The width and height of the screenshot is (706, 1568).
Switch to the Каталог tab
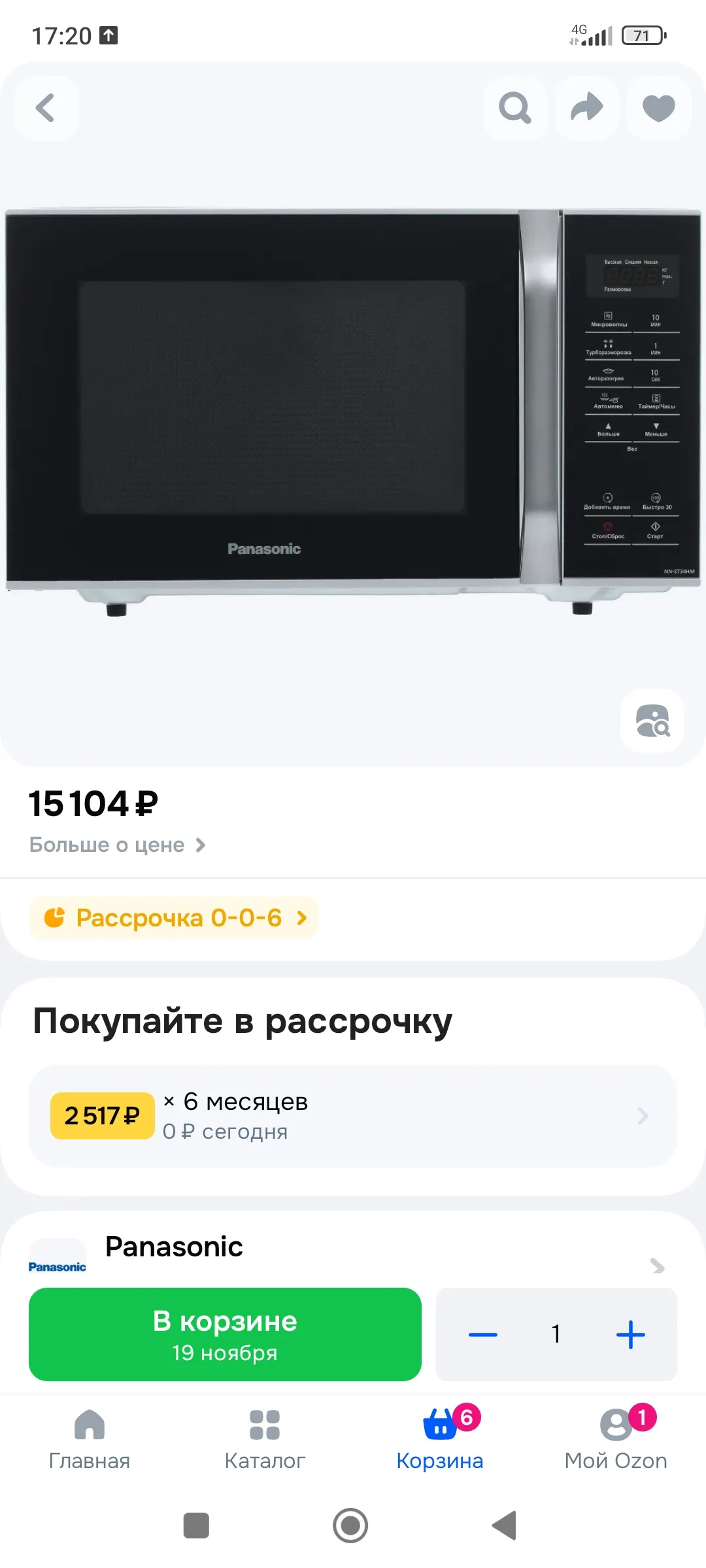pos(265,1439)
